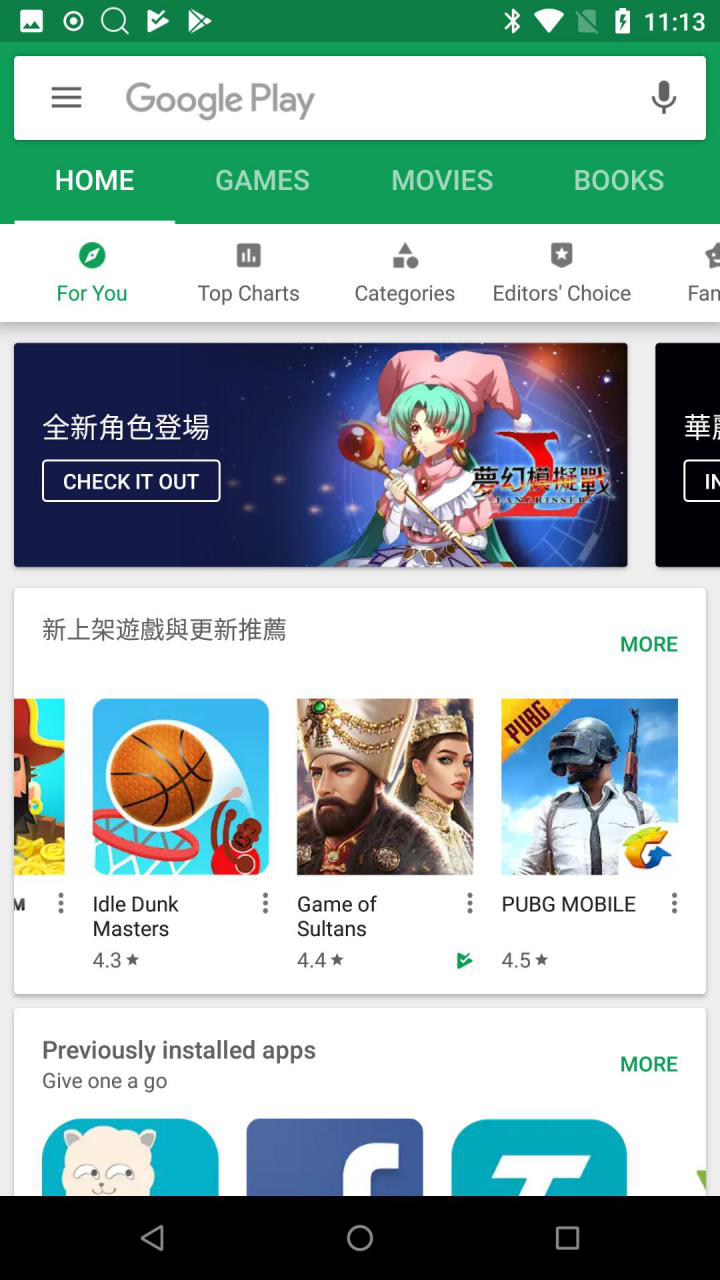This screenshot has height=1280, width=720.
Task: Open the Game of Sultans app card
Action: coord(385,786)
